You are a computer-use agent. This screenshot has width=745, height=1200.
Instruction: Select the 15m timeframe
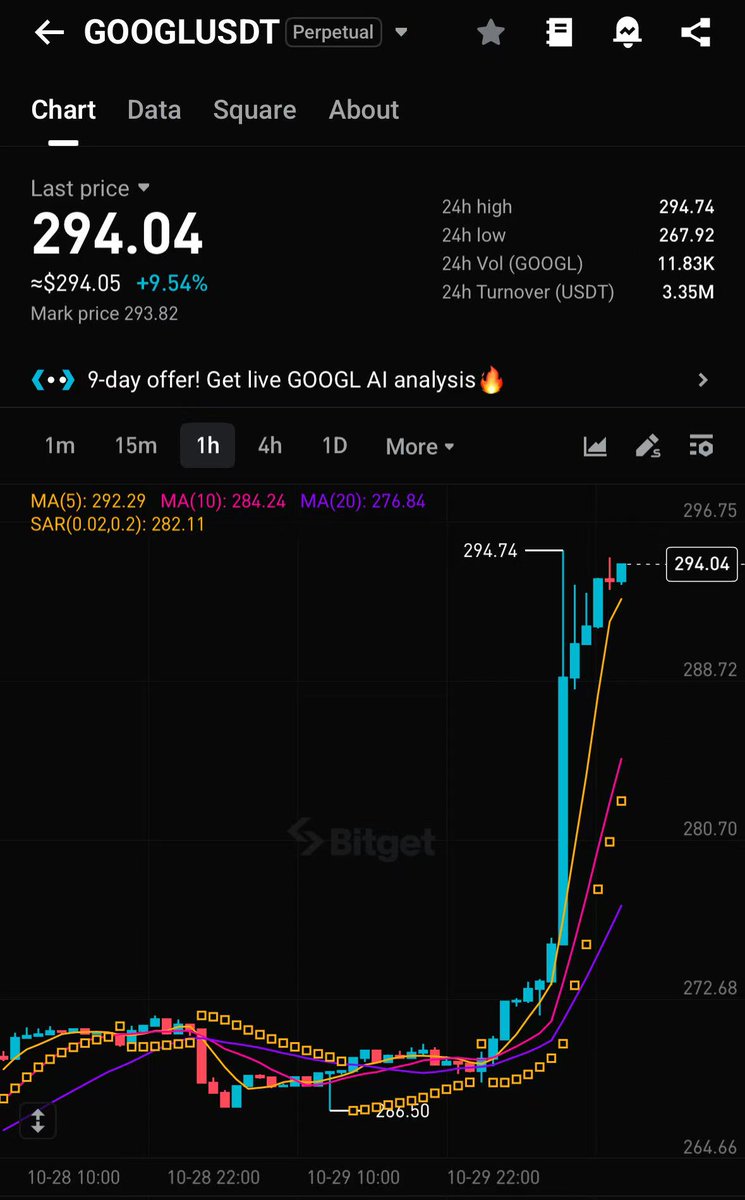[x=136, y=446]
